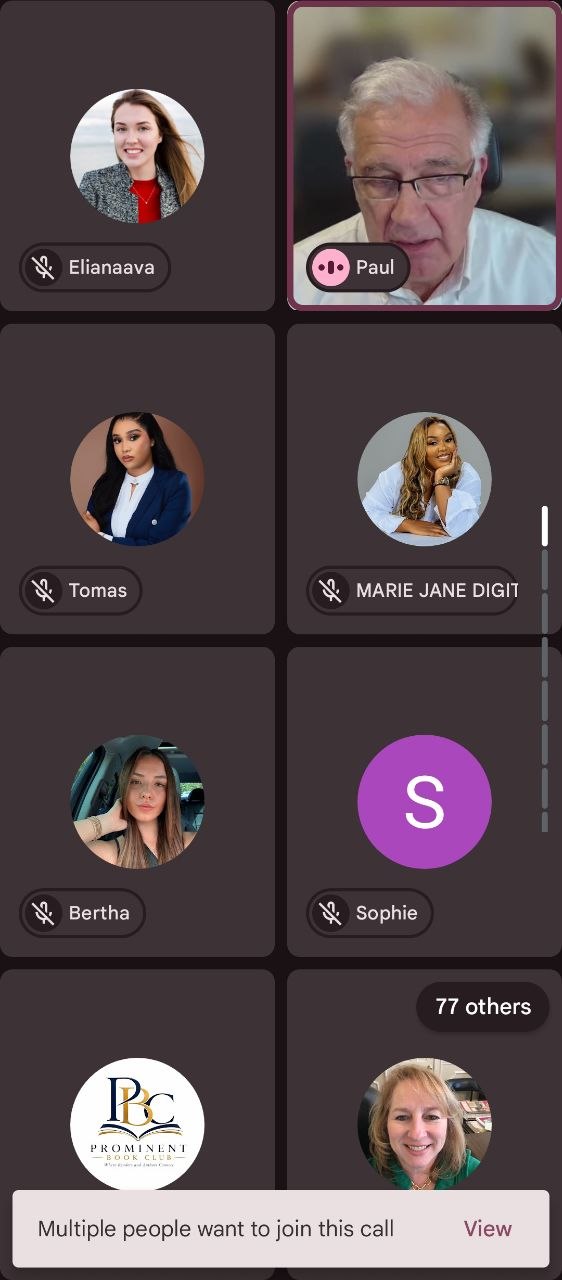Select the MARIE JANE DIGIT participant tile
562x1280 pixels.
425,478
